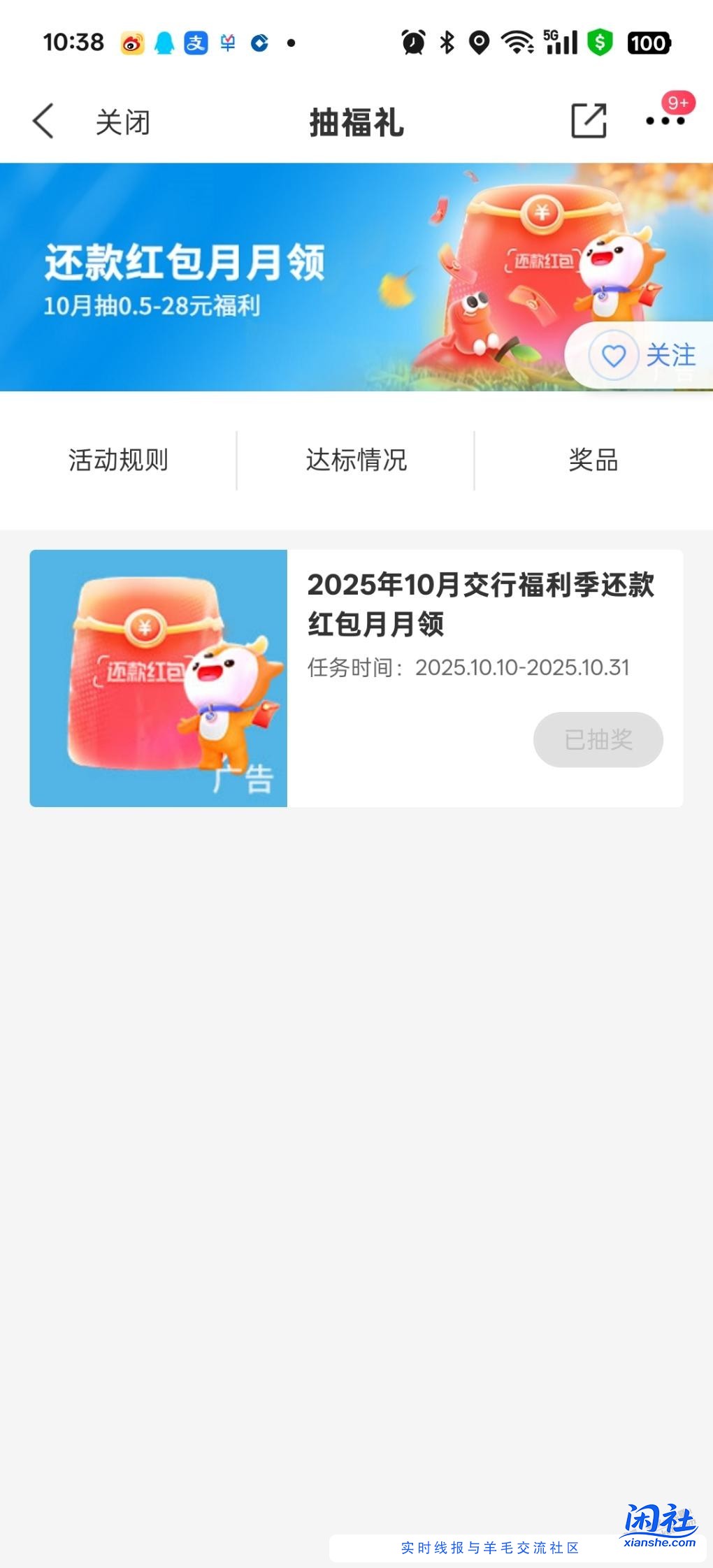Tap the grayed 已抽奖 button
Image resolution: width=713 pixels, height=1568 pixels.
pos(598,740)
